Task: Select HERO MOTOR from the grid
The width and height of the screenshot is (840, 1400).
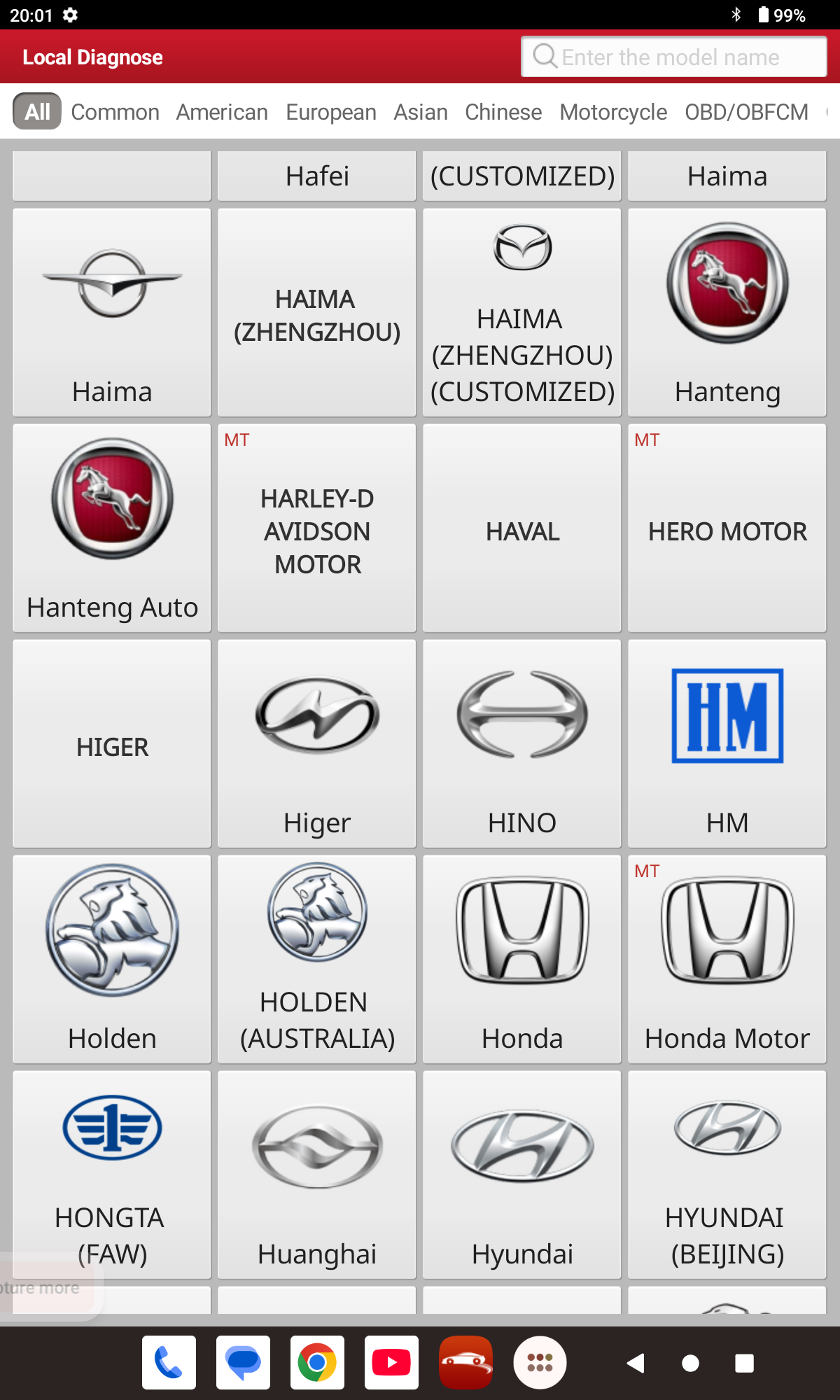Action: [x=727, y=528]
